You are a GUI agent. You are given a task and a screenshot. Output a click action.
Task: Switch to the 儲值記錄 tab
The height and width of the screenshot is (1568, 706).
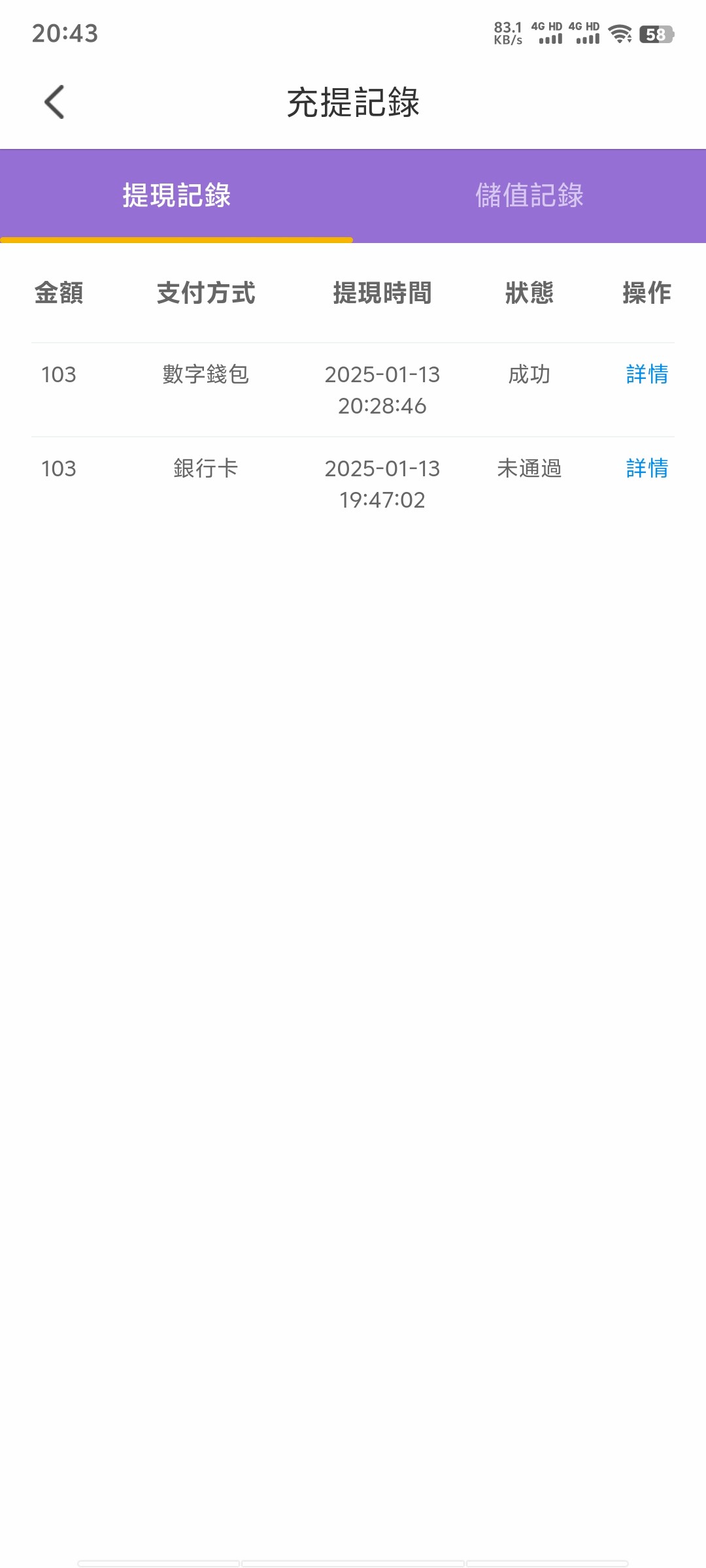(529, 195)
